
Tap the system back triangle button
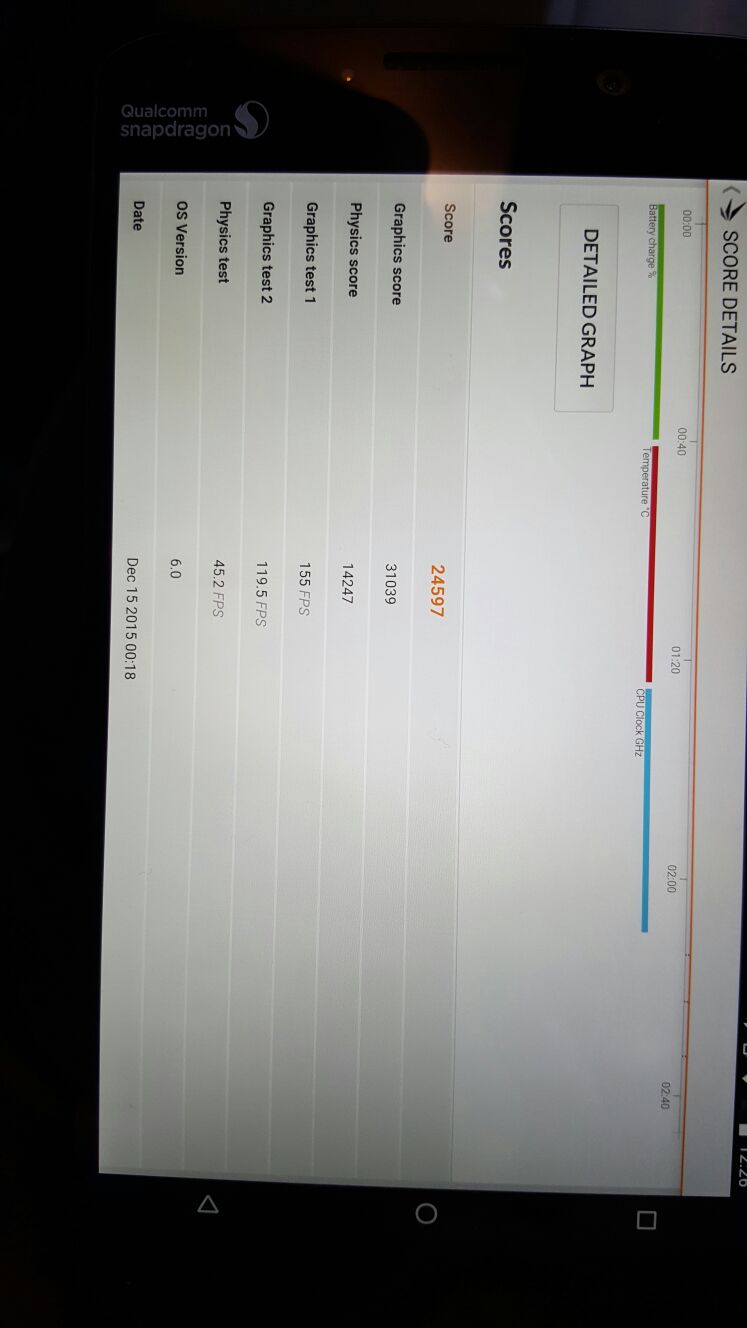208,1205
